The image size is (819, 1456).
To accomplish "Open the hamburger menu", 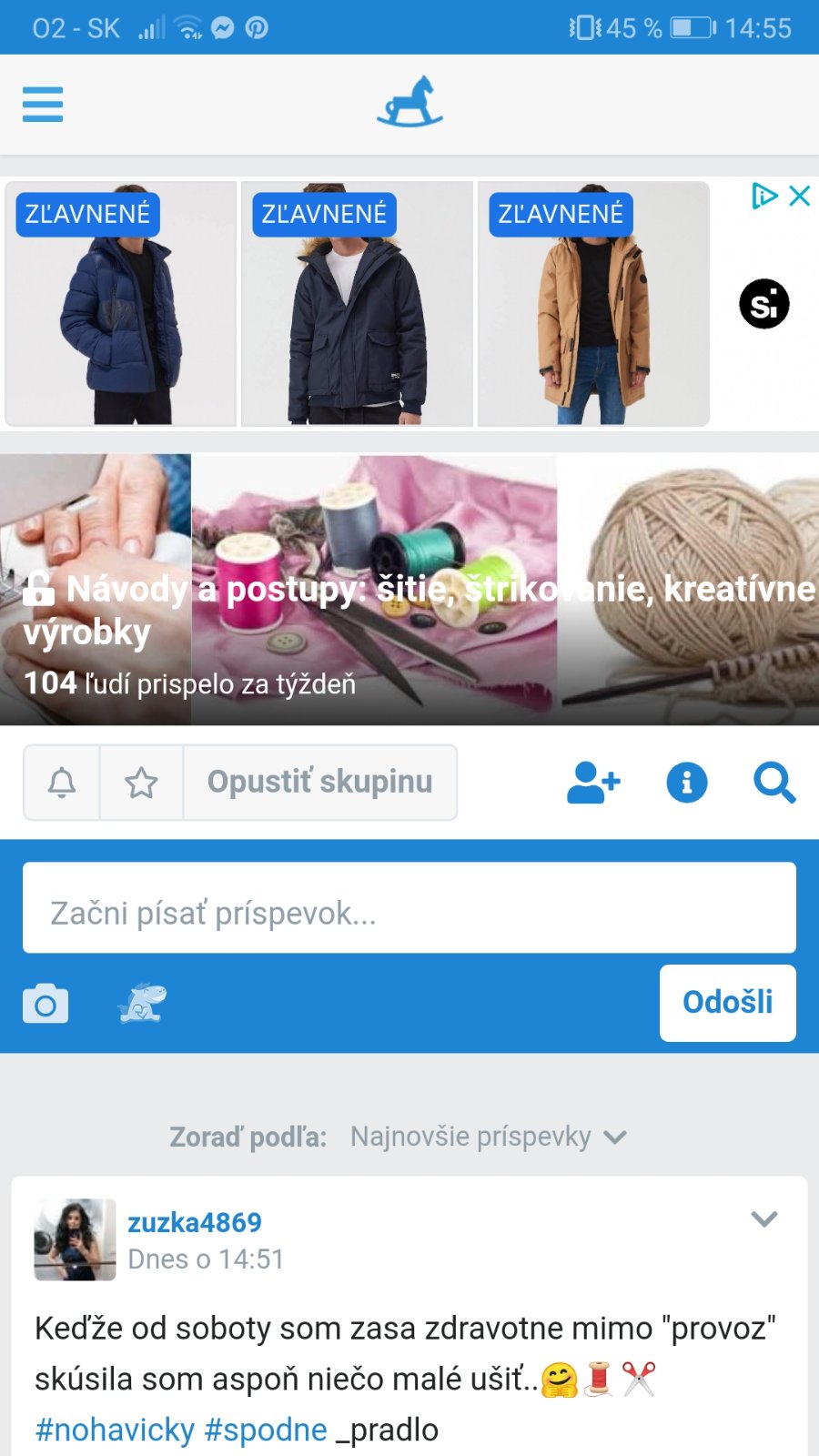I will (43, 105).
